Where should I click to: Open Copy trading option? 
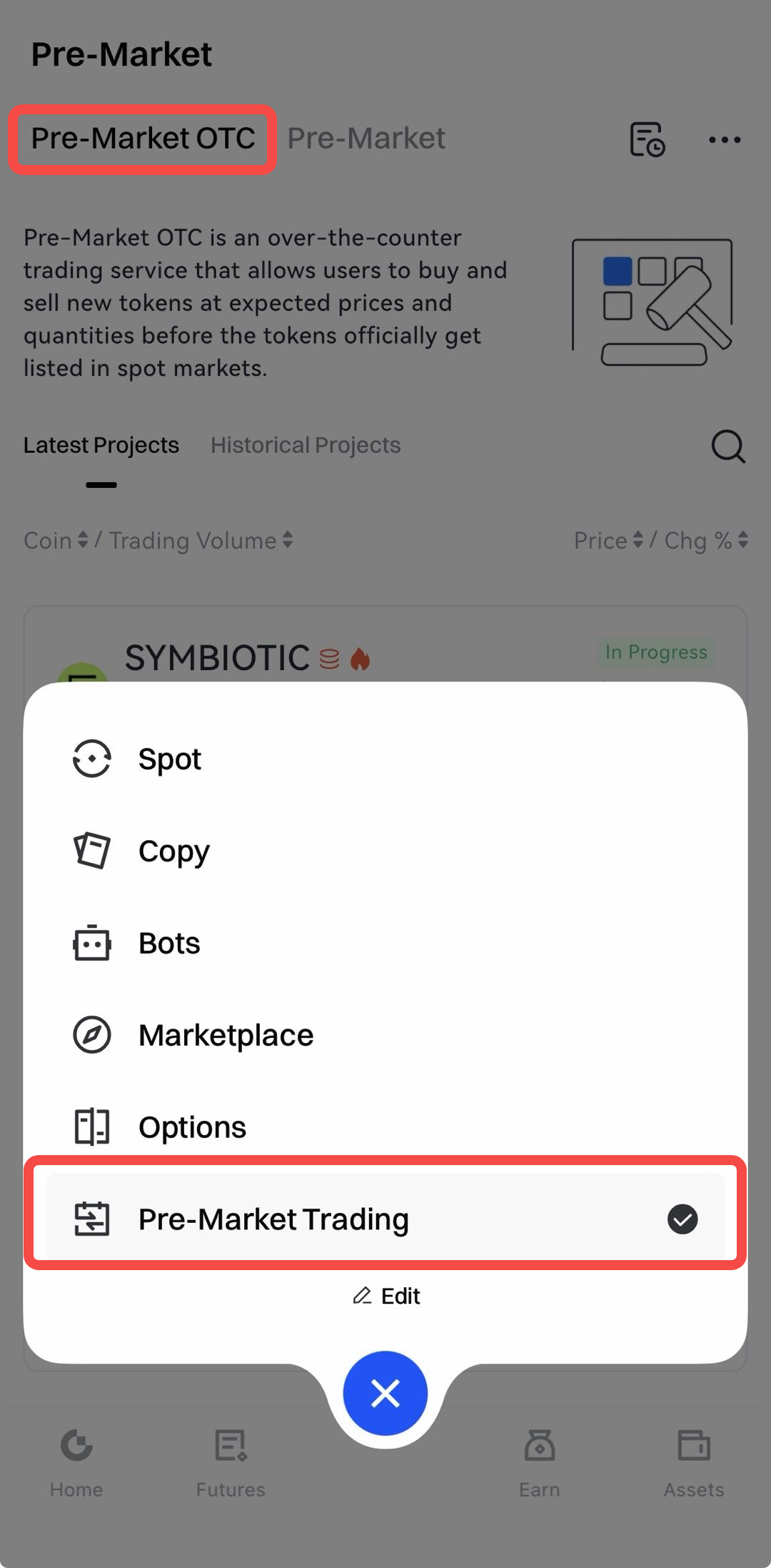[173, 851]
